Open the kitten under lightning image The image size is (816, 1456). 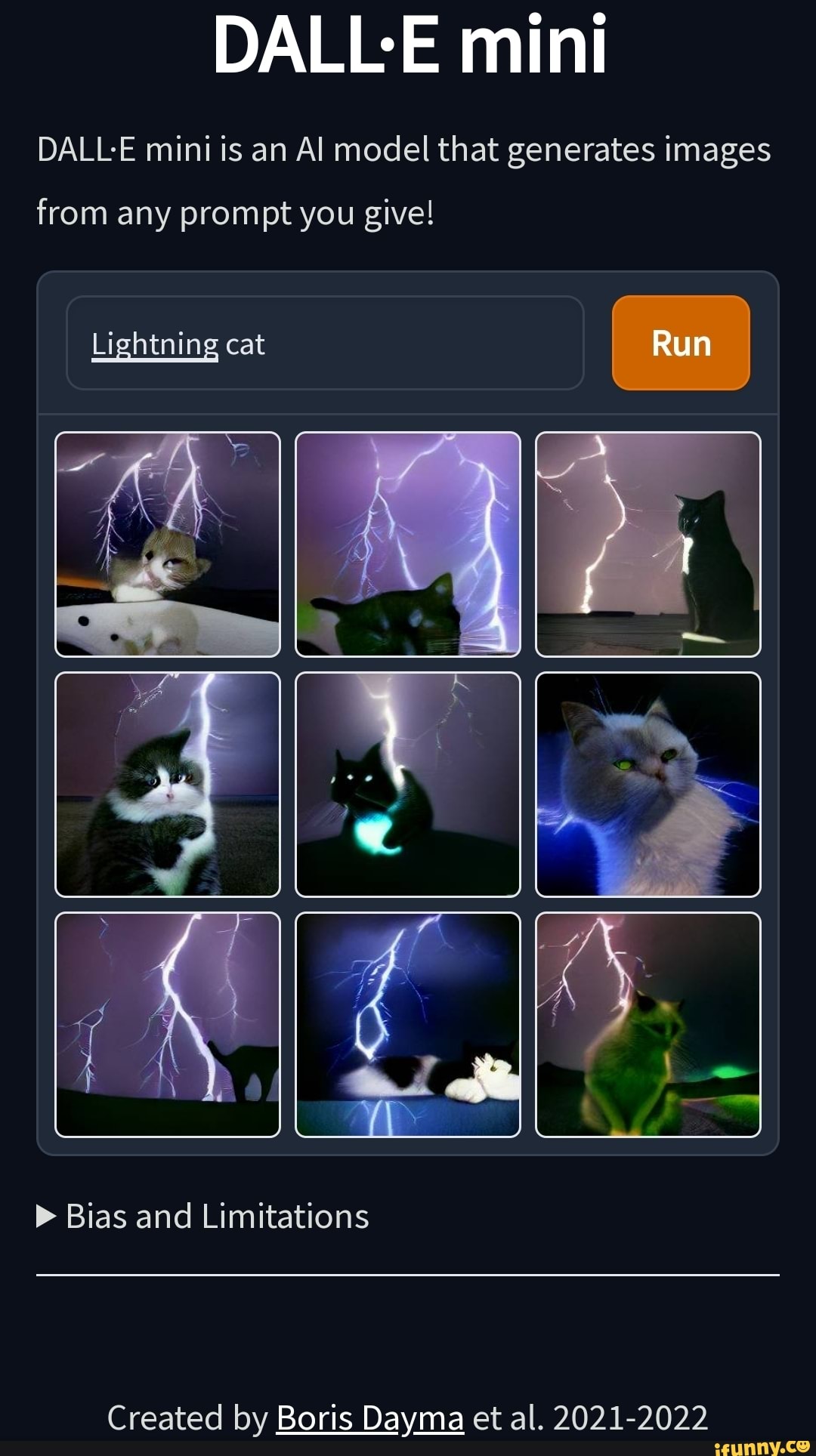click(x=168, y=544)
